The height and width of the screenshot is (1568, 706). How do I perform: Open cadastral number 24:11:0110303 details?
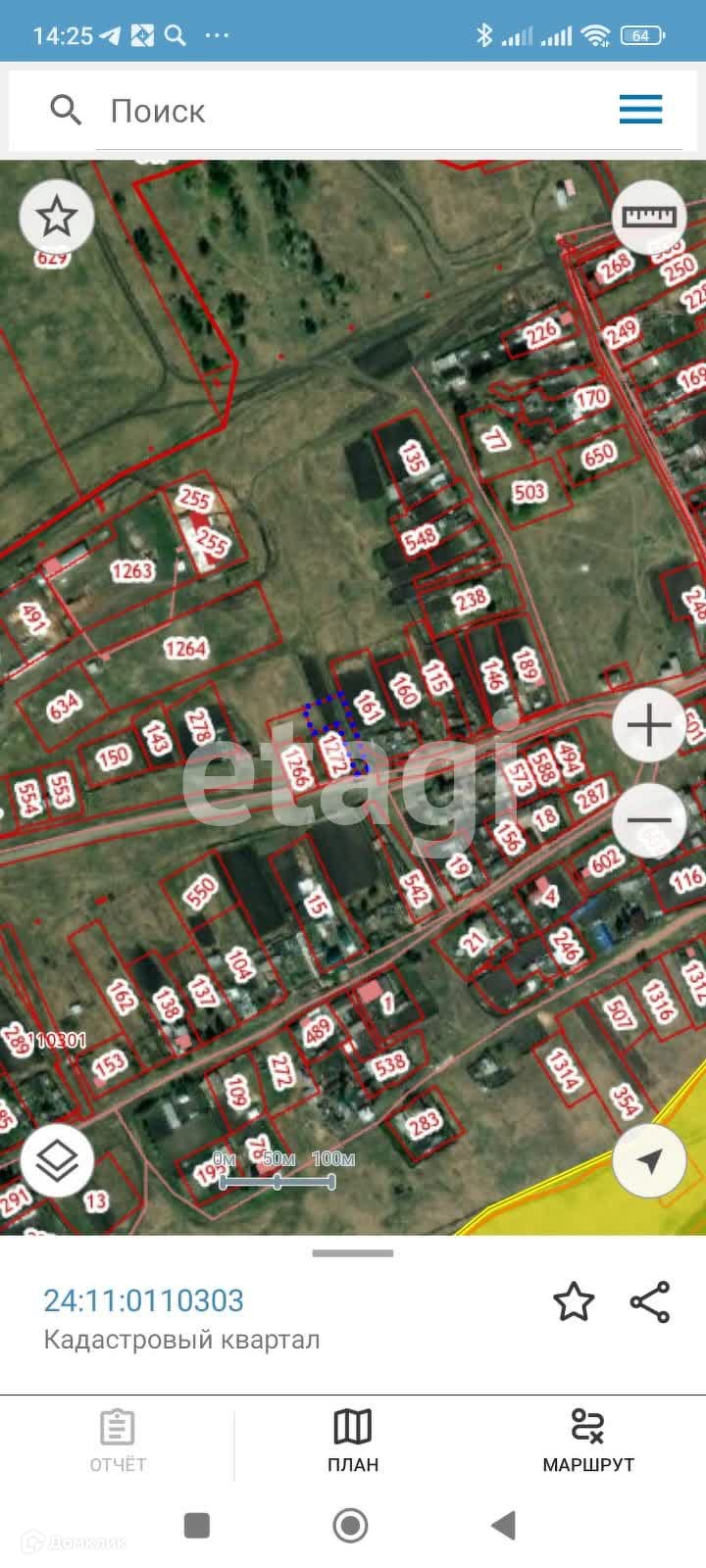tap(143, 1300)
